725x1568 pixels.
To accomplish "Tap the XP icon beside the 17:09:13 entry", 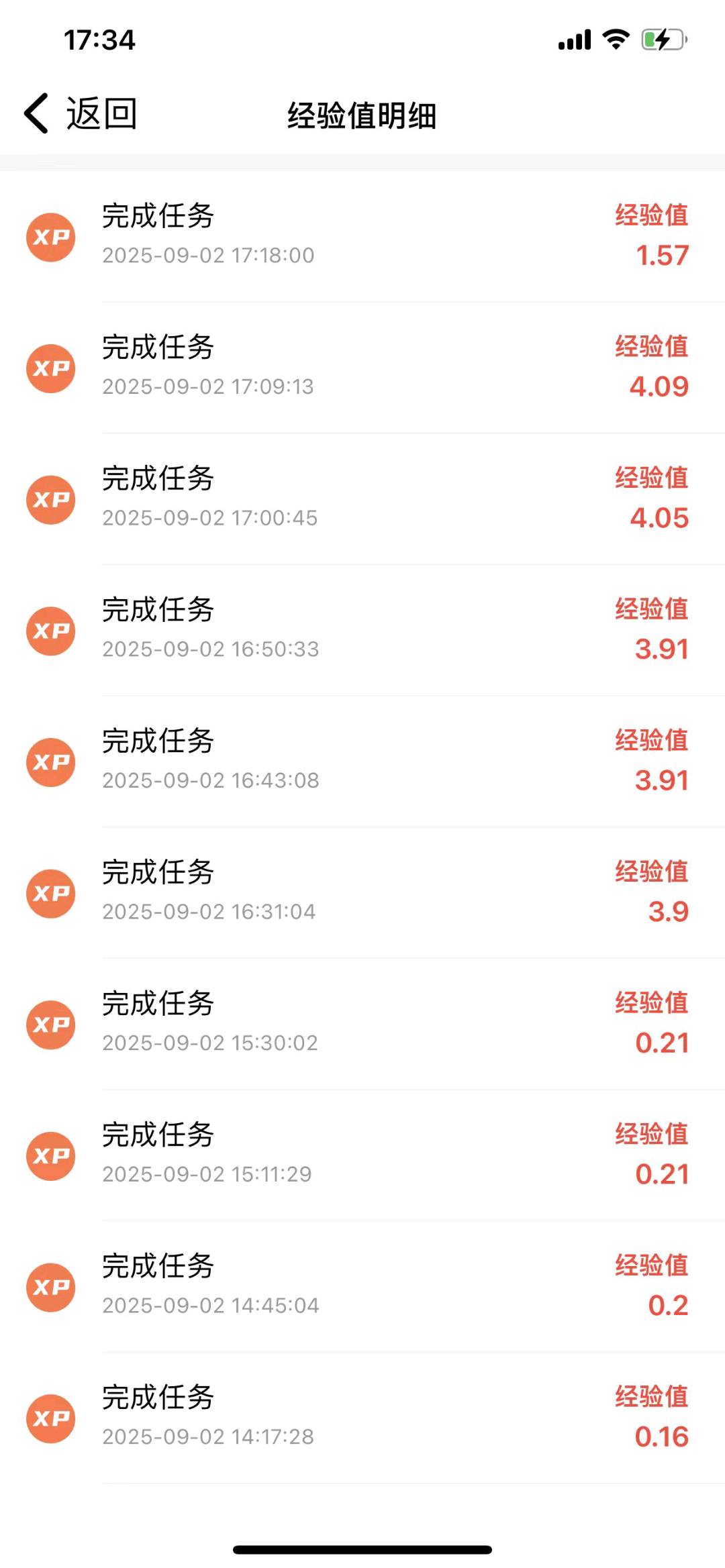I will tap(50, 368).
